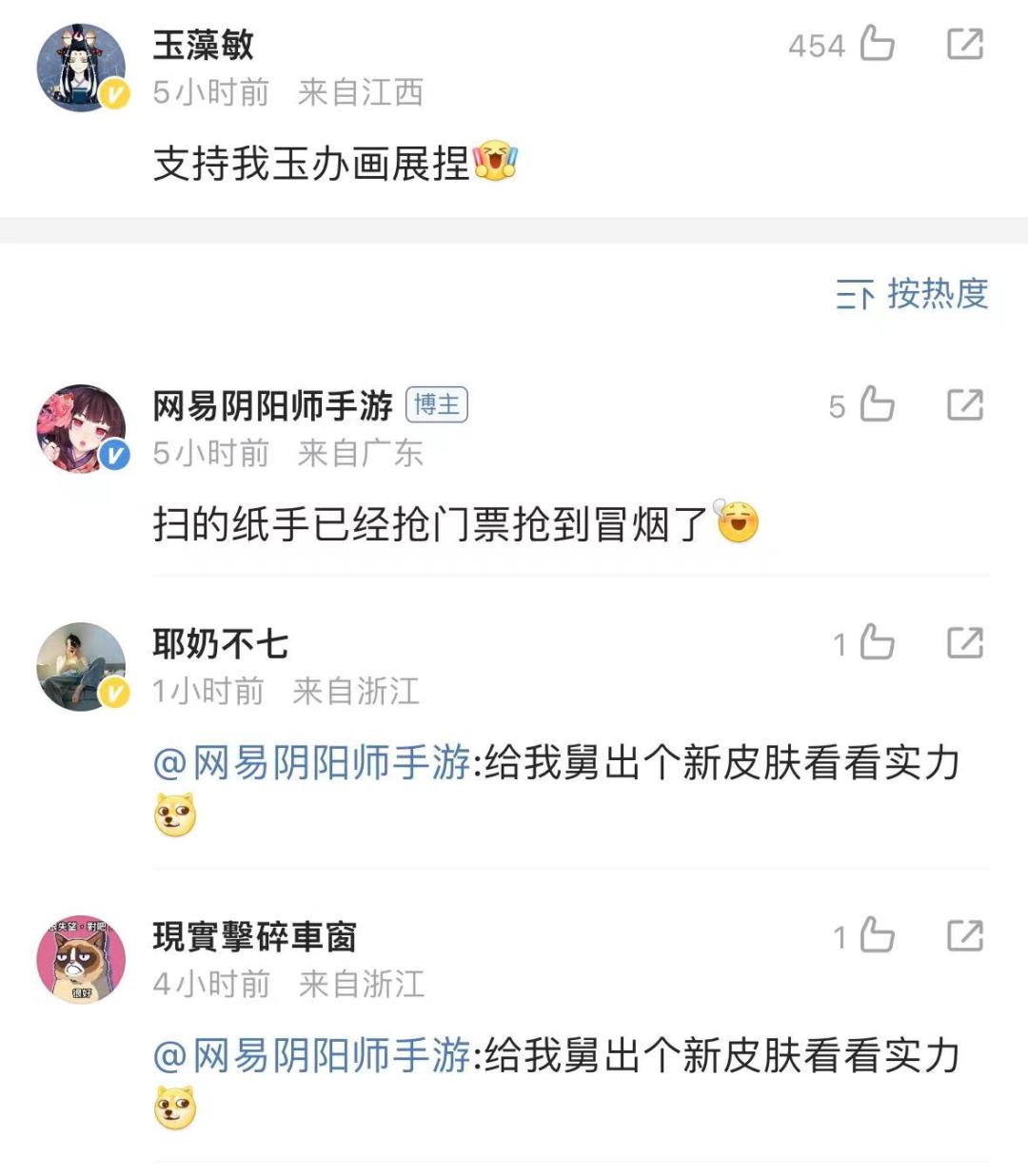Share 現實擊碎車窗's comment
Viewport: 1028px width, 1176px height.
[x=964, y=936]
